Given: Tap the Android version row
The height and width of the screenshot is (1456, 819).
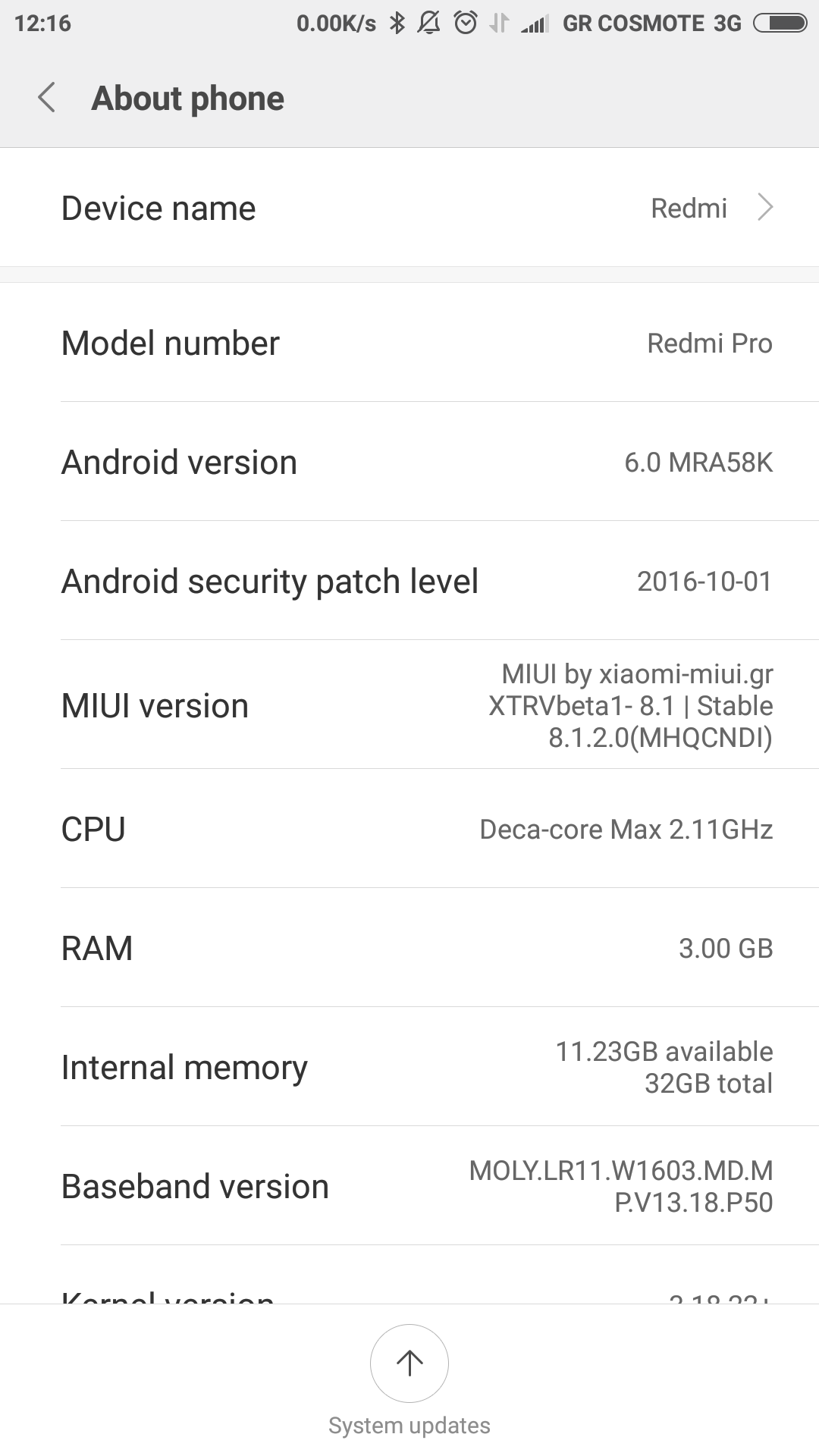Looking at the screenshot, I should 409,462.
